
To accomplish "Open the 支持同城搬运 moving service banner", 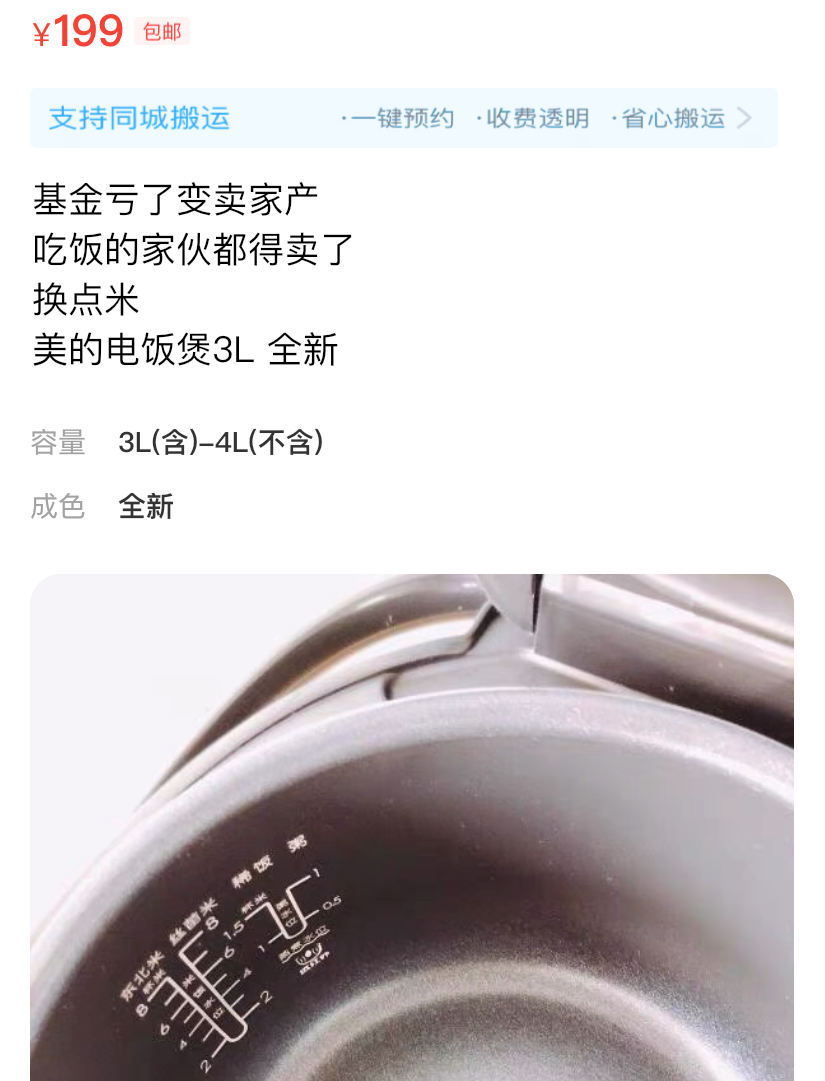I will pyautogui.click(x=403, y=118).
